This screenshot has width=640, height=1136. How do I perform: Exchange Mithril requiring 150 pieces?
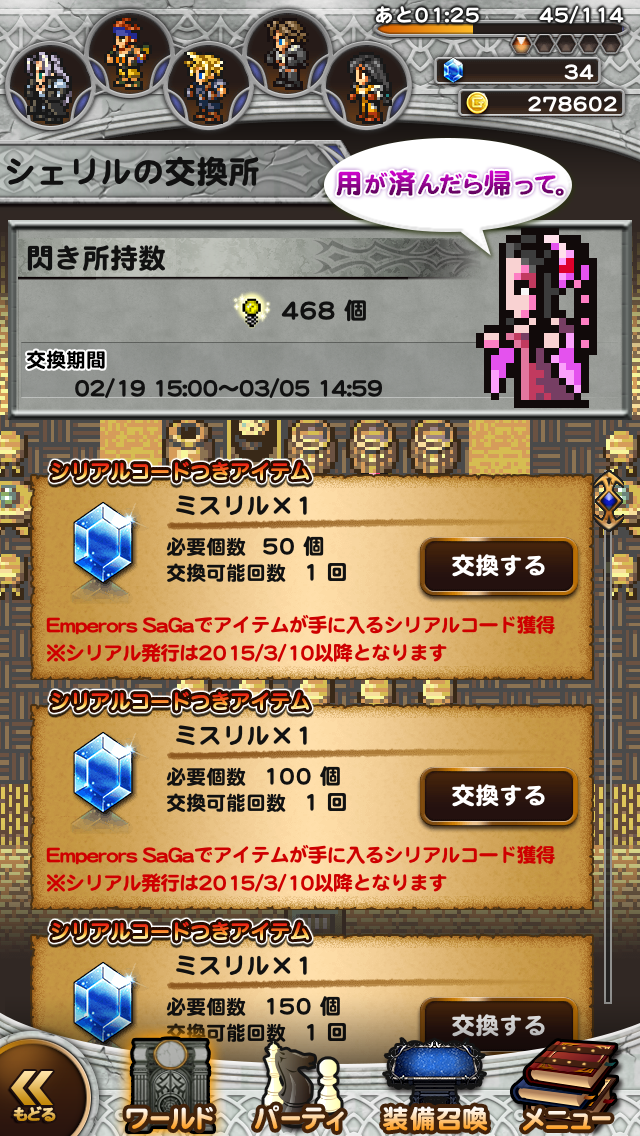coord(498,1022)
